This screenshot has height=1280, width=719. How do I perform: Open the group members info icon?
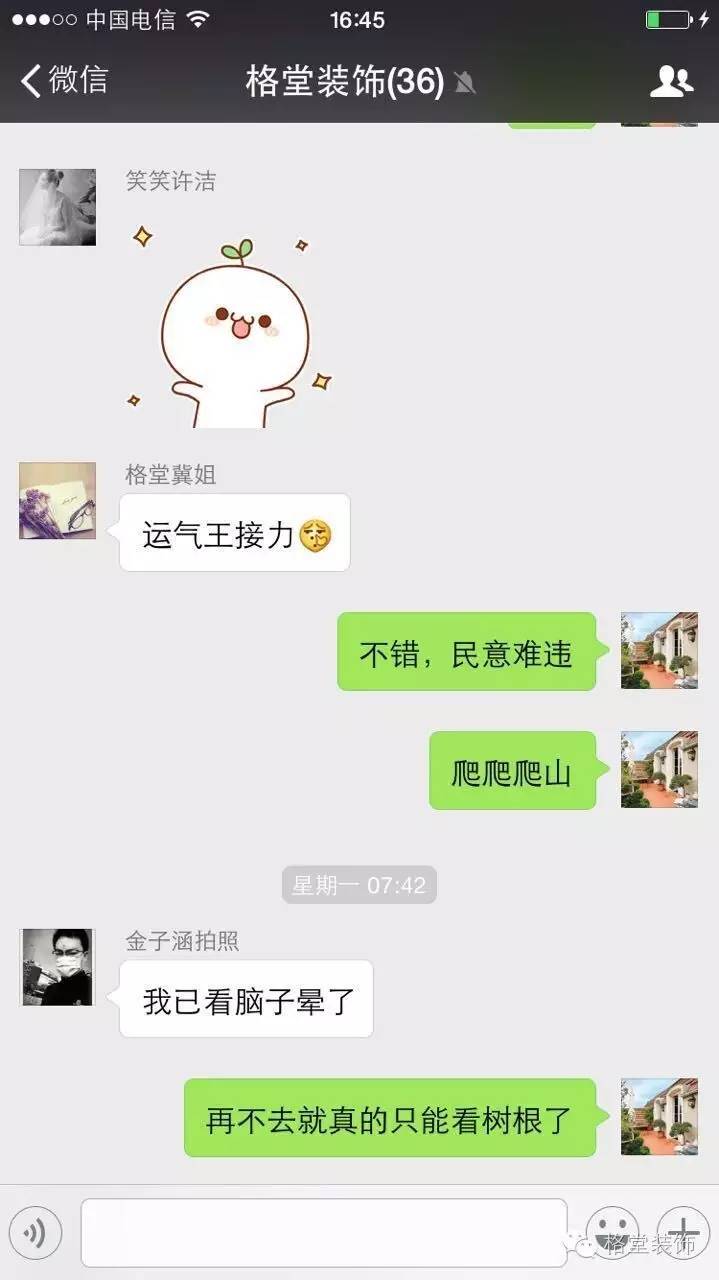click(x=671, y=82)
